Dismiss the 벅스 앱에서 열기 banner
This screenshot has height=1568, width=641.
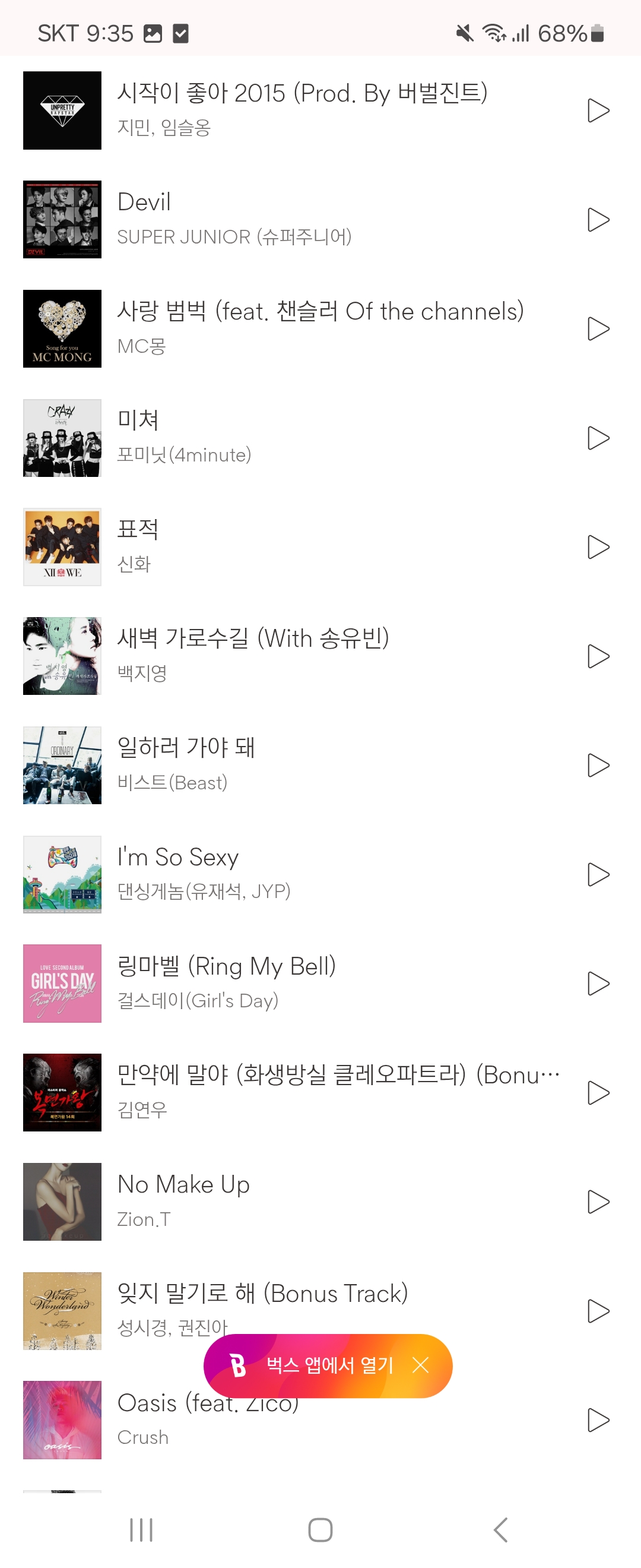click(x=420, y=1365)
